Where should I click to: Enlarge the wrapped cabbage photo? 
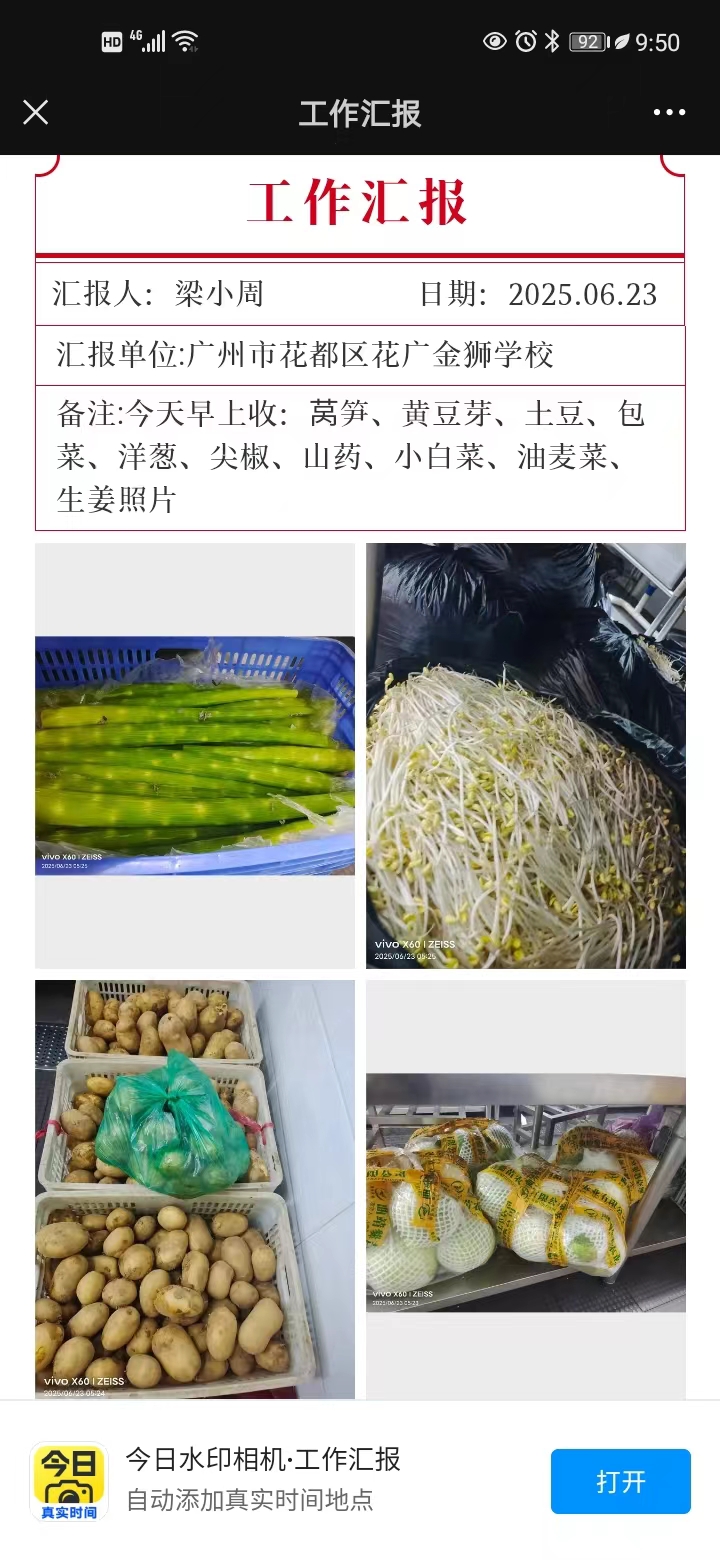coord(526,1192)
